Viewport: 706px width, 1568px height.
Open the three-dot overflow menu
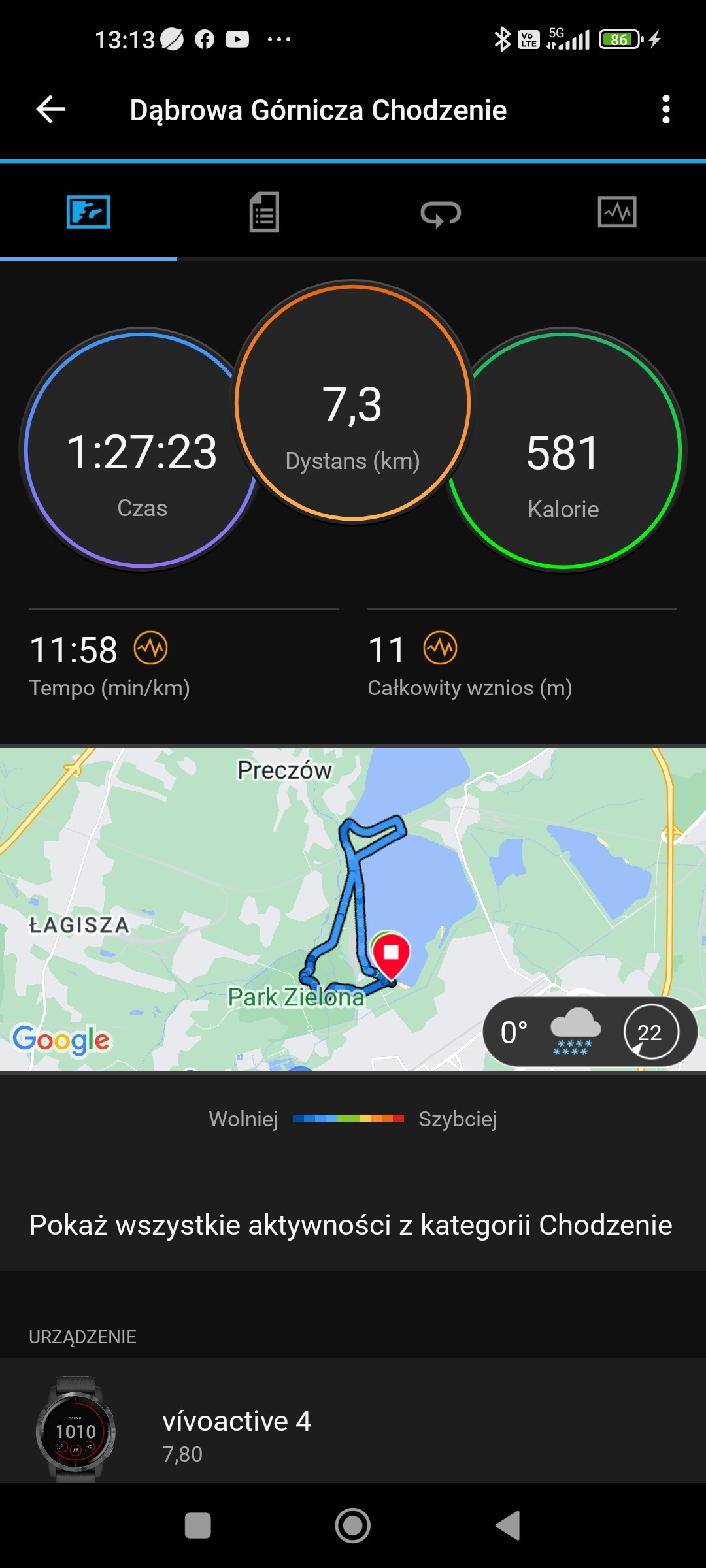[x=665, y=109]
